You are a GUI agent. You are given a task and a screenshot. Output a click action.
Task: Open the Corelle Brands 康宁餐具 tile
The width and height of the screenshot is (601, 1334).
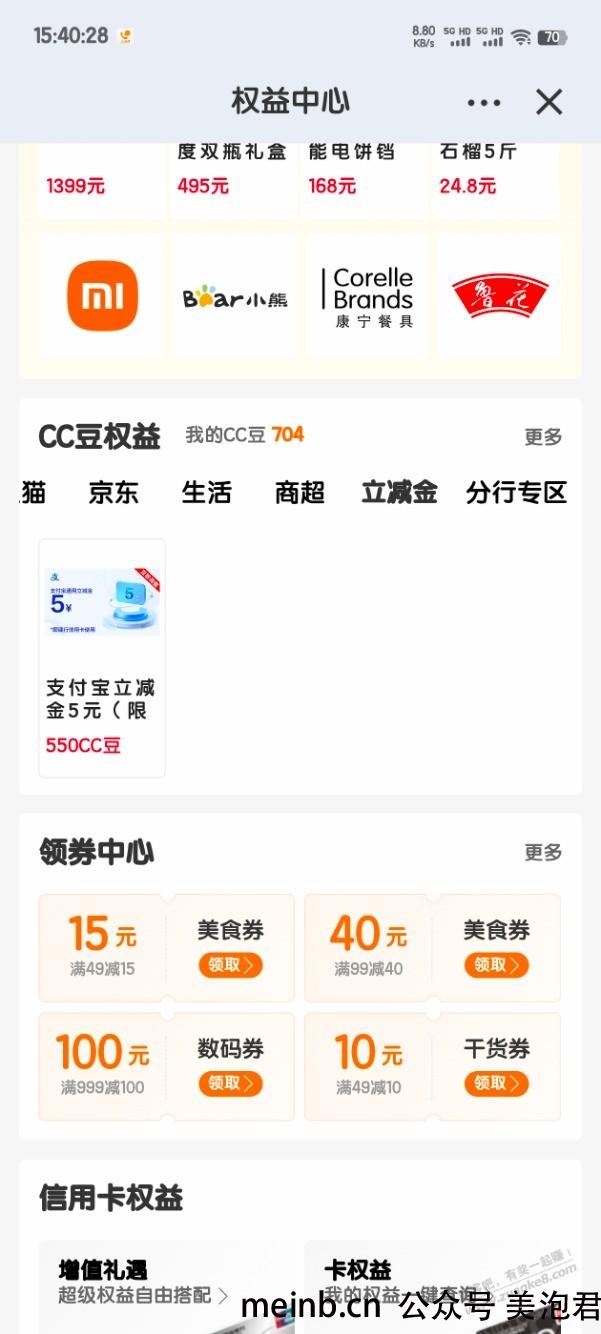tap(367, 296)
